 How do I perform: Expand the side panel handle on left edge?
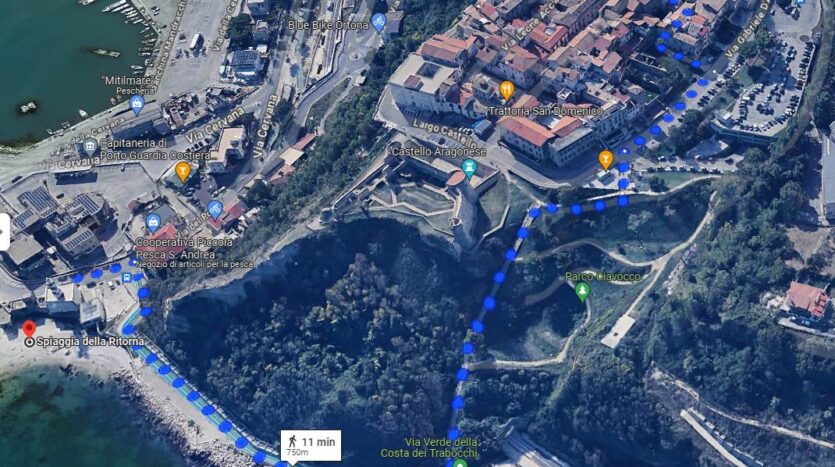(x=4, y=232)
